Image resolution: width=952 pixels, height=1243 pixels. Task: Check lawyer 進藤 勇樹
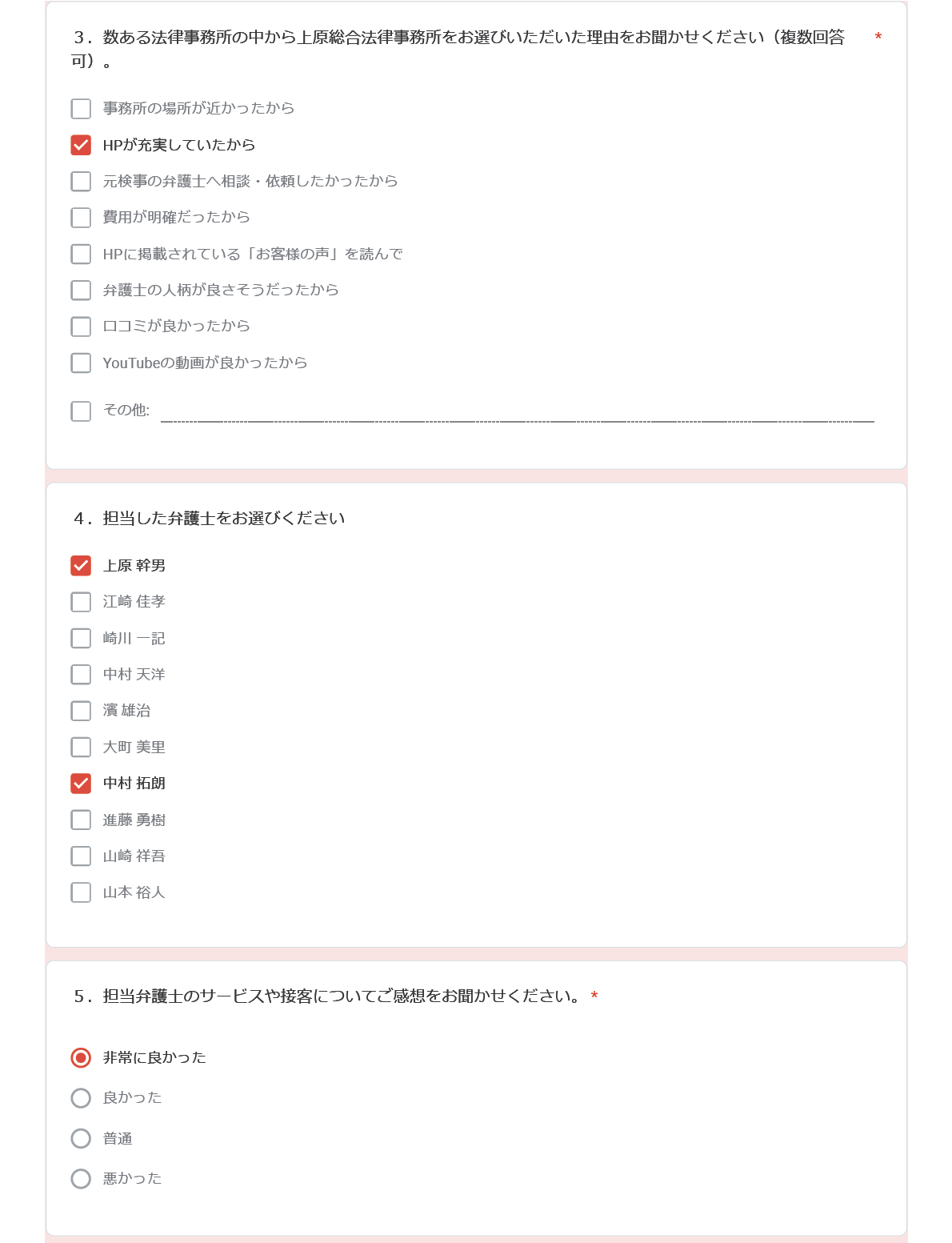pos(81,820)
